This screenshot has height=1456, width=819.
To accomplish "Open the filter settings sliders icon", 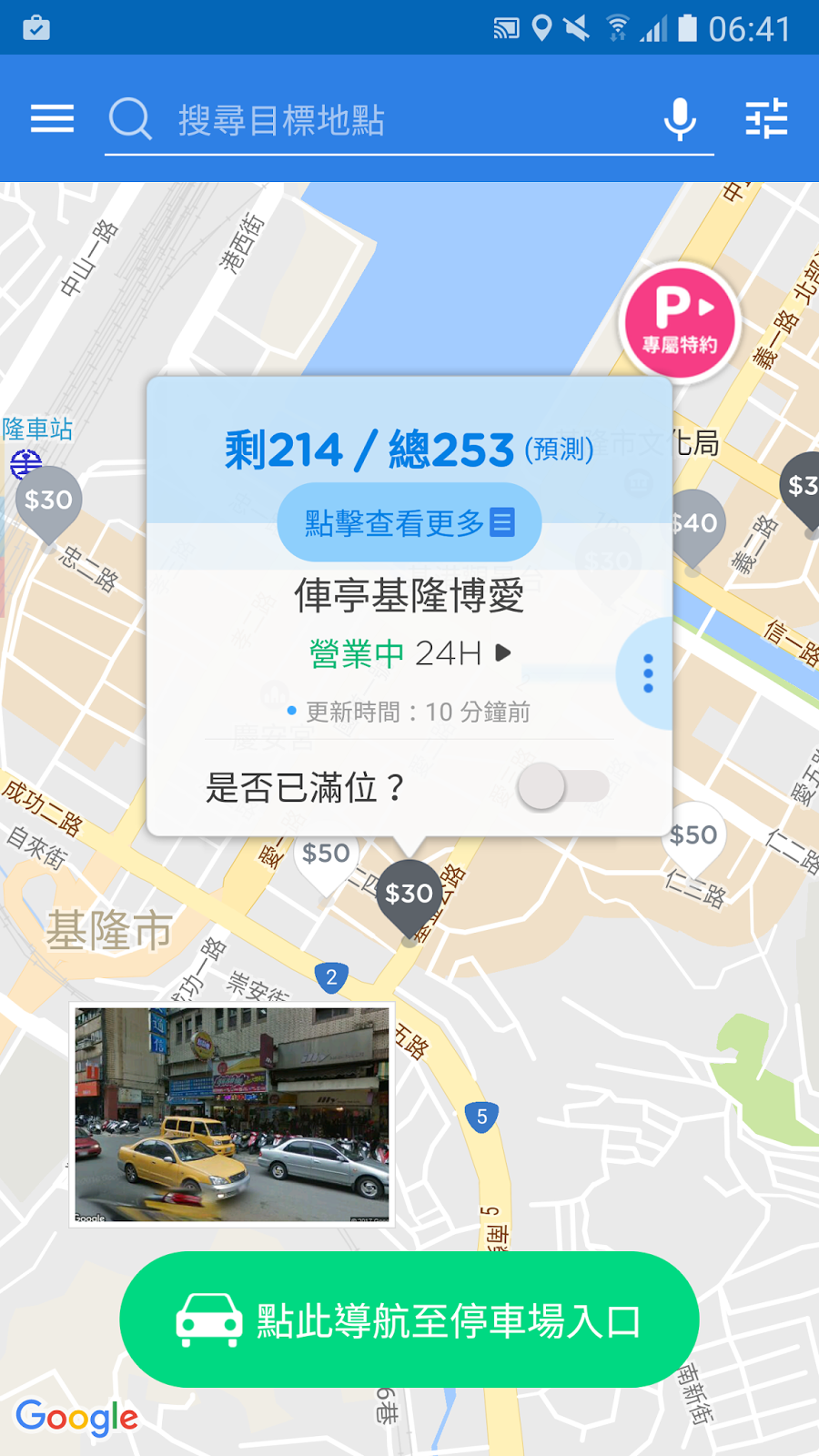I will coord(766,118).
